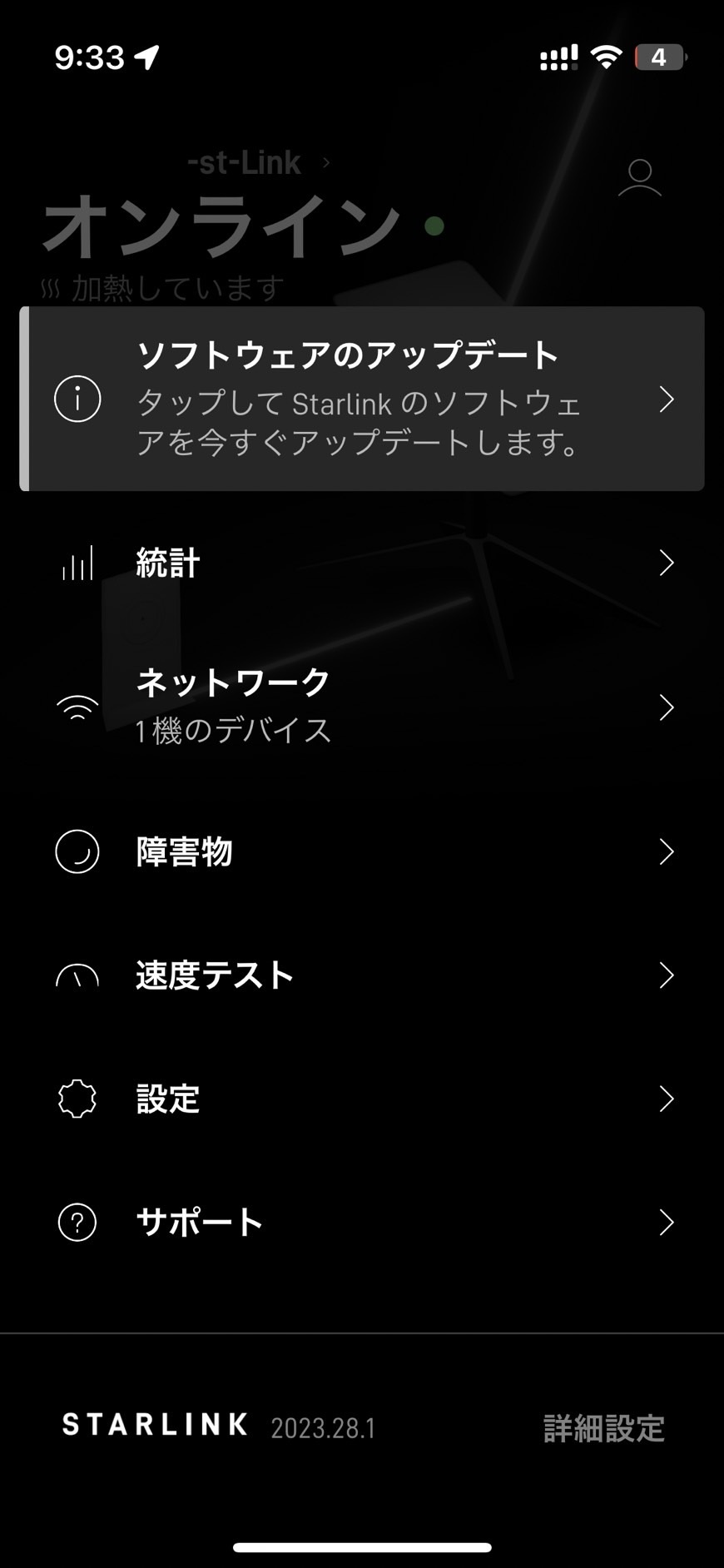
Task: Open 詳細設定 advanced settings
Action: click(604, 1428)
